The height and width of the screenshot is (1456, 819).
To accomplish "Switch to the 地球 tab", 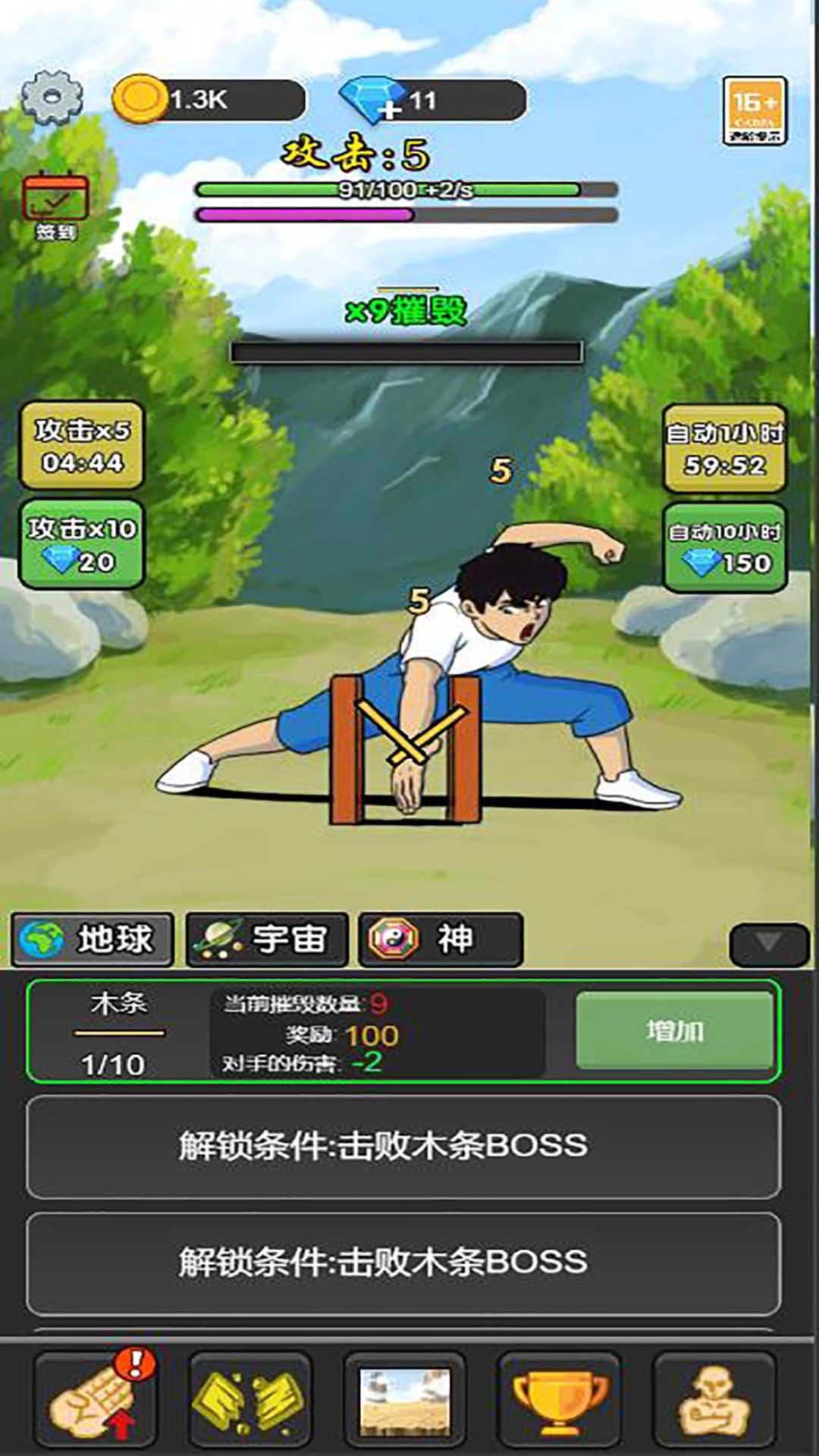I will pos(93,940).
